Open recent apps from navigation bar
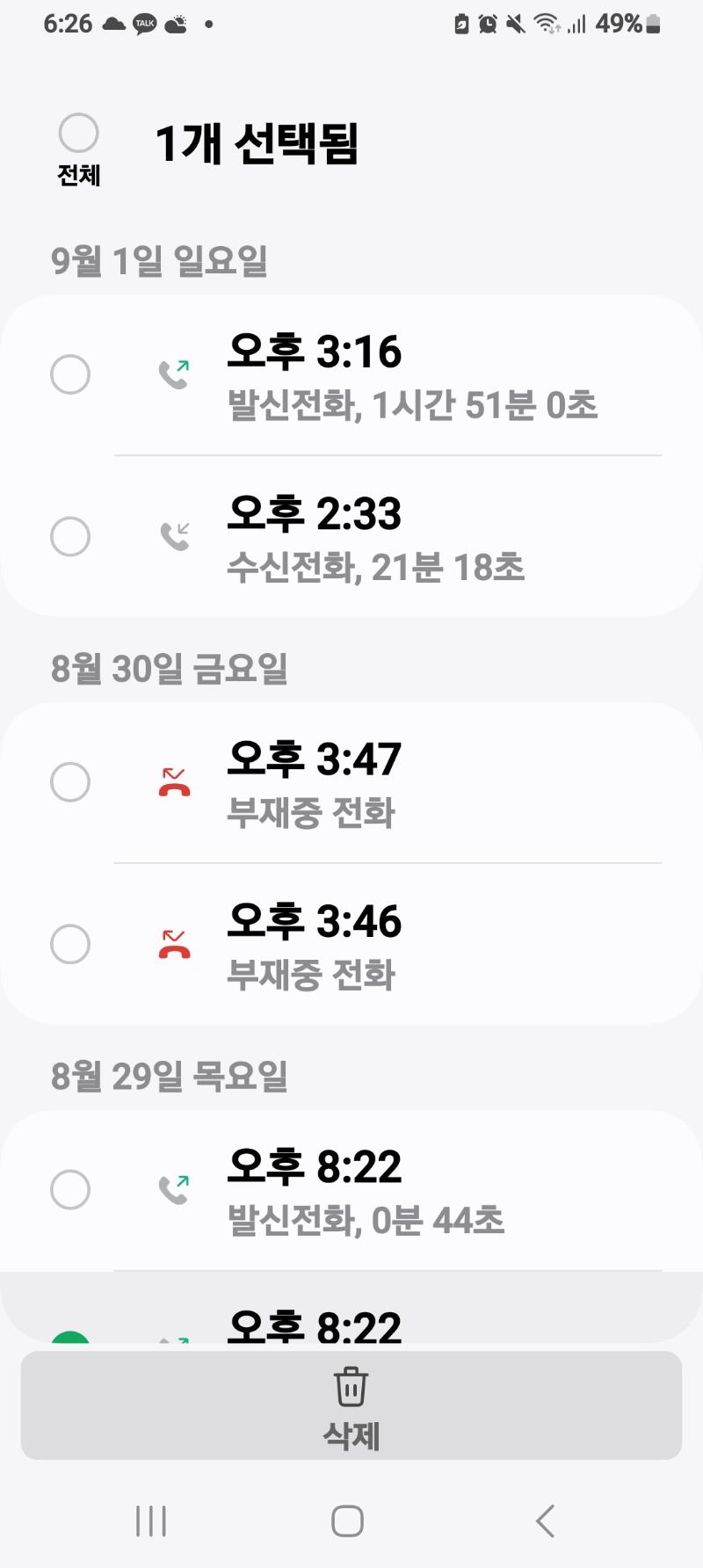This screenshot has width=703, height=1568. coord(151,1521)
